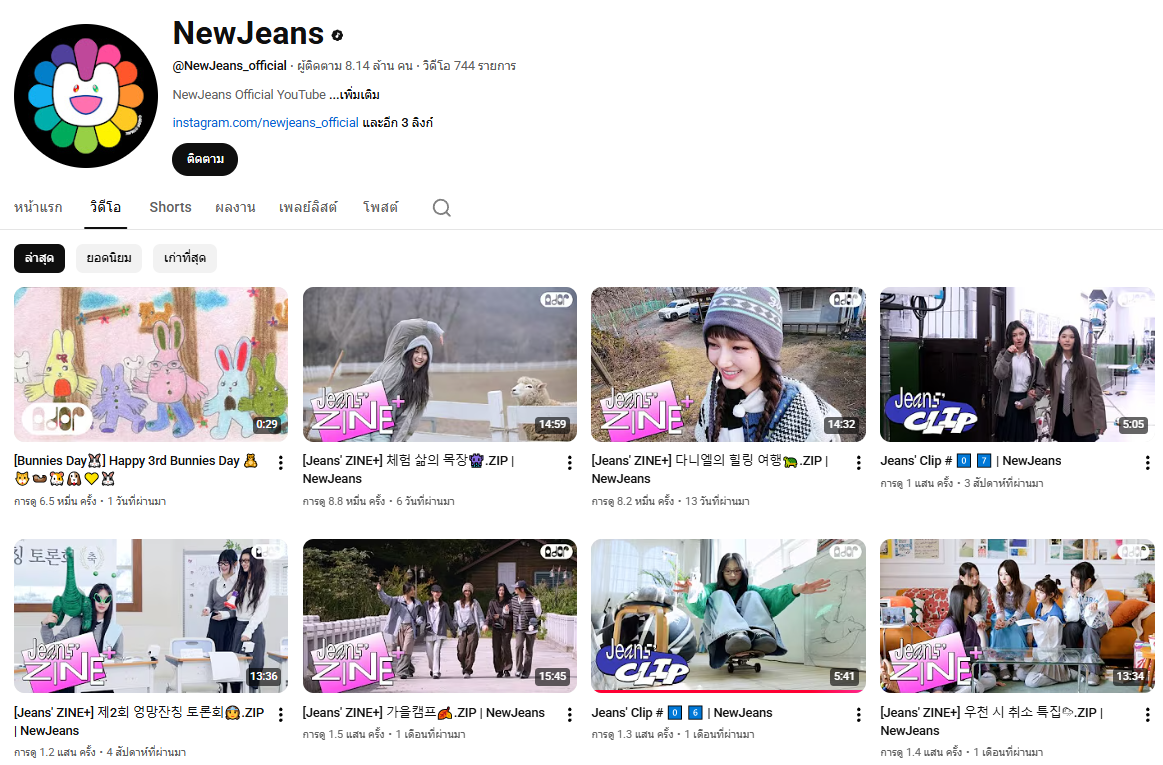Open the instagram.com/newjeans_official link
This screenshot has height=765, width=1163.
pyautogui.click(x=265, y=123)
